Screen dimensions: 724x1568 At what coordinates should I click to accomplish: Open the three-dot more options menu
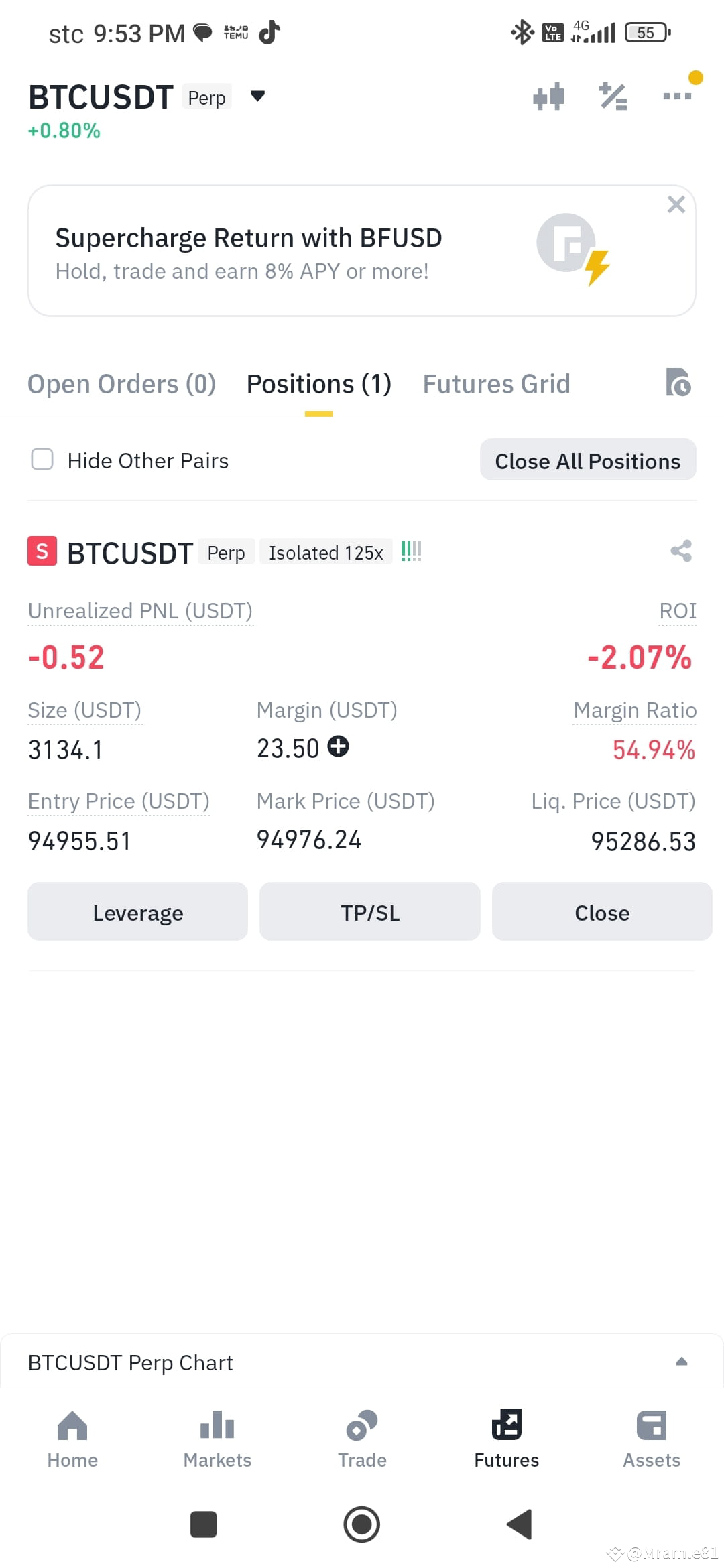click(x=676, y=96)
